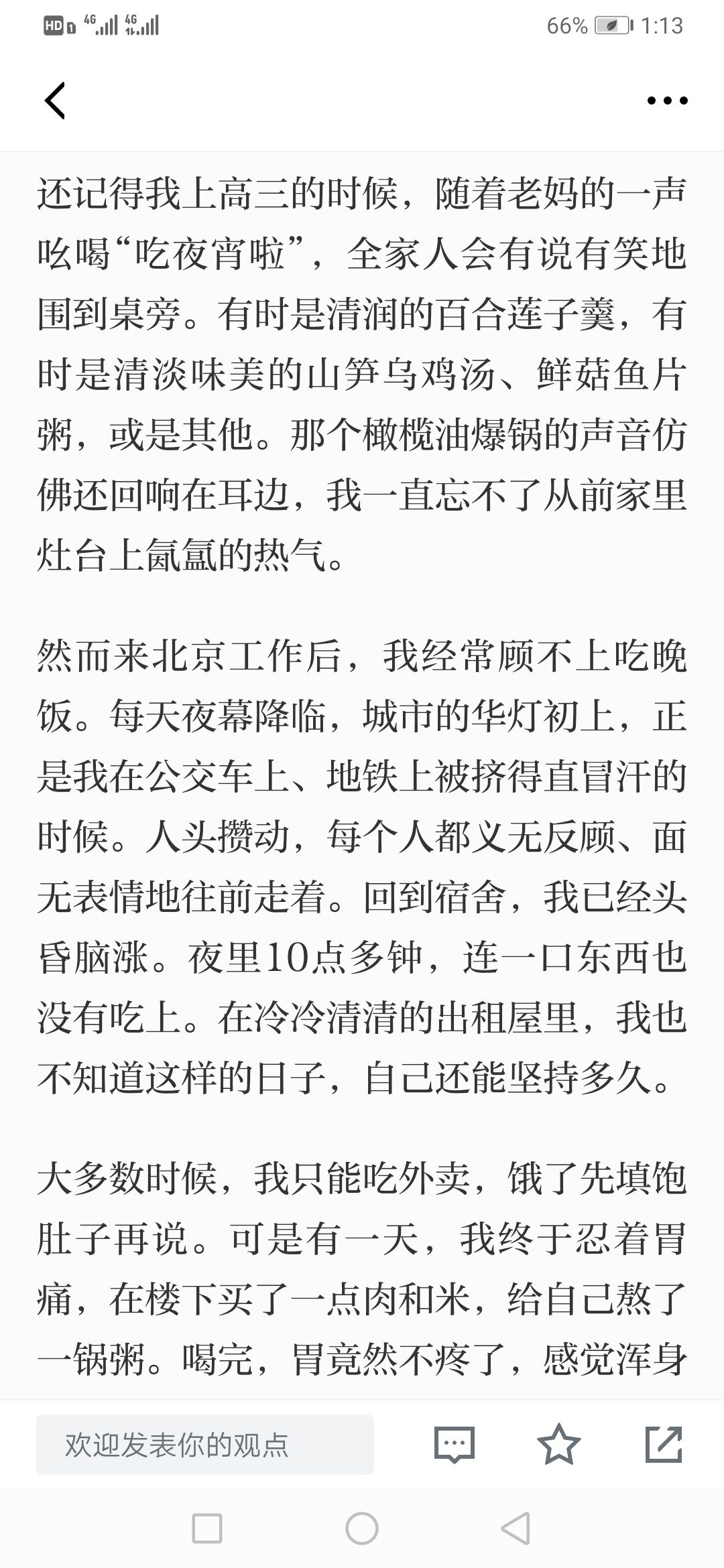Tap the 欢迎发表你的观点 comment field
Image resolution: width=724 pixels, height=1568 pixels.
tap(205, 1445)
